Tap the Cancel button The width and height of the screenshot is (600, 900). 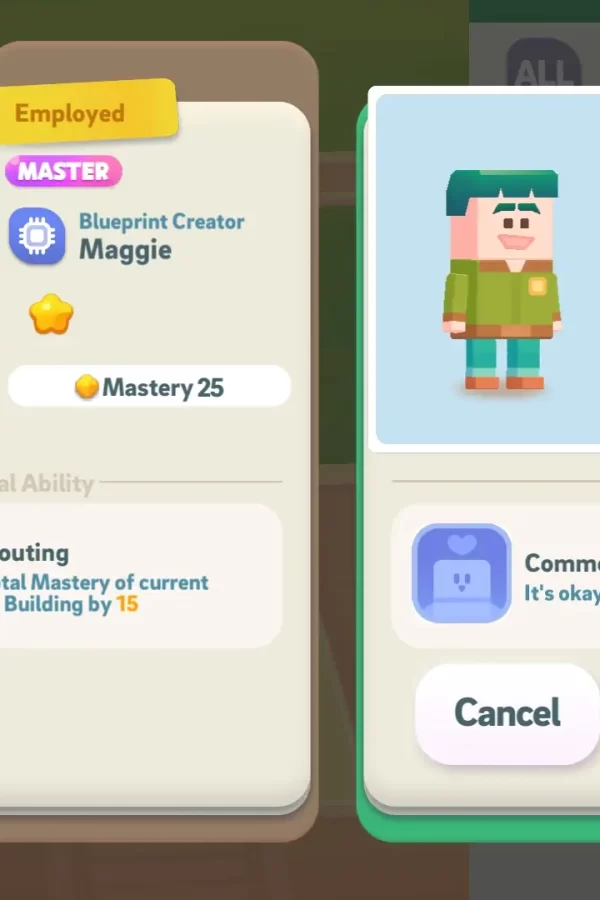pyautogui.click(x=508, y=713)
